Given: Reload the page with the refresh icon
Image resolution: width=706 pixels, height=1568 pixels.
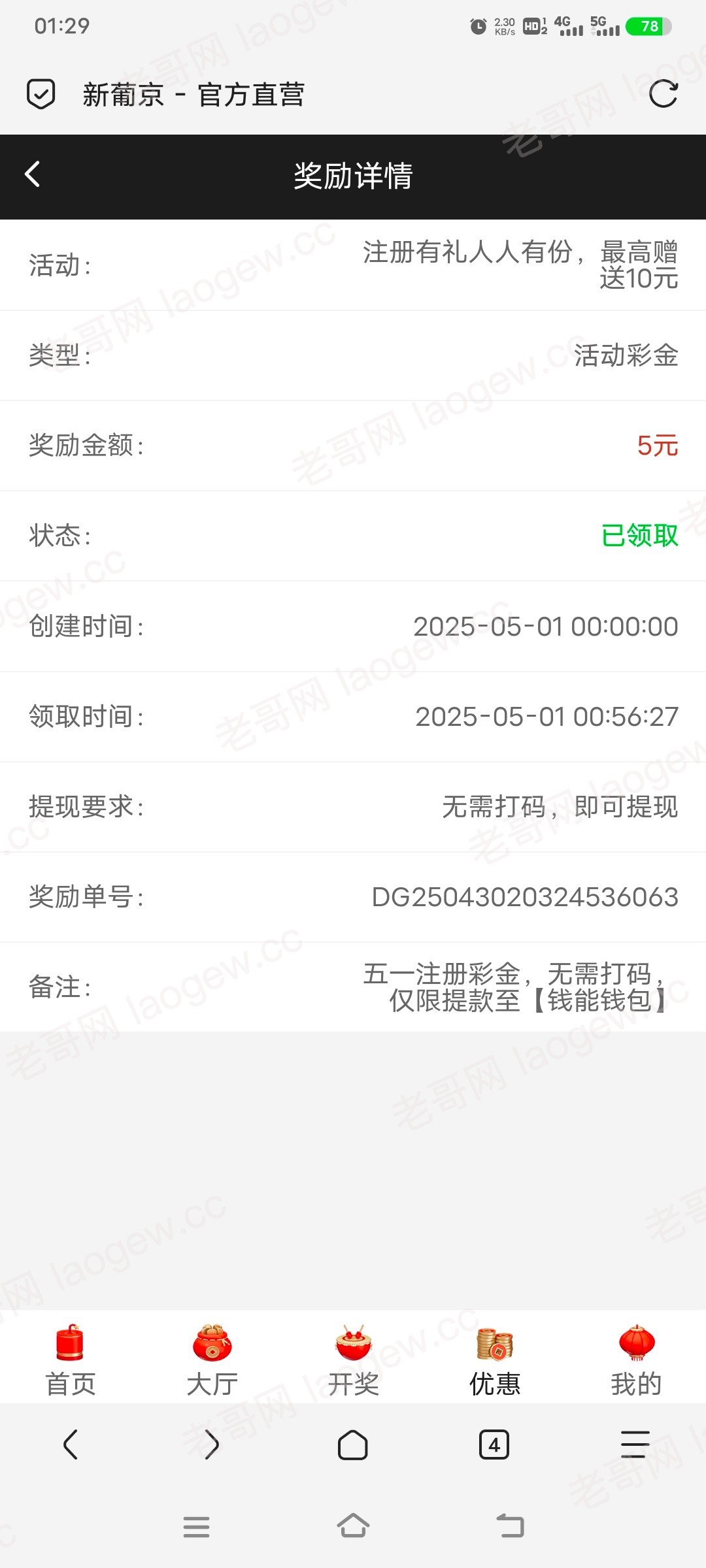Looking at the screenshot, I should click(x=663, y=94).
